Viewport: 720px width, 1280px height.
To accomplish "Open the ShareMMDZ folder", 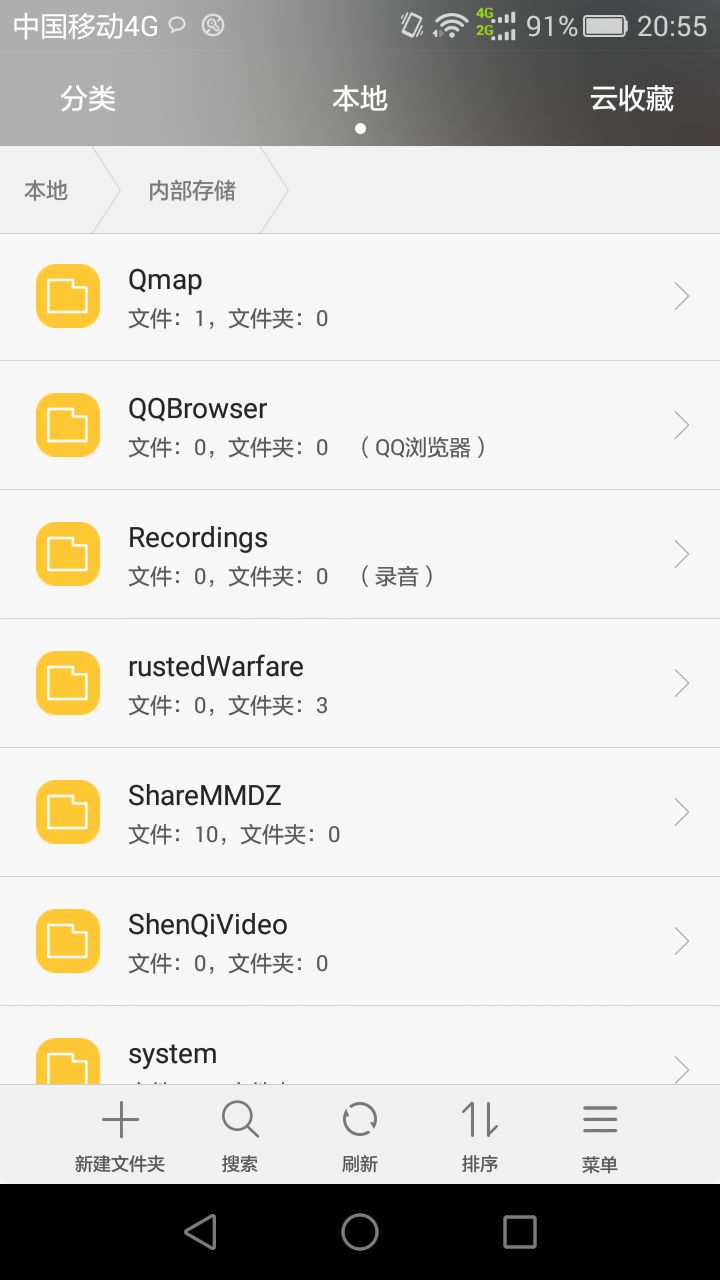I will point(360,813).
